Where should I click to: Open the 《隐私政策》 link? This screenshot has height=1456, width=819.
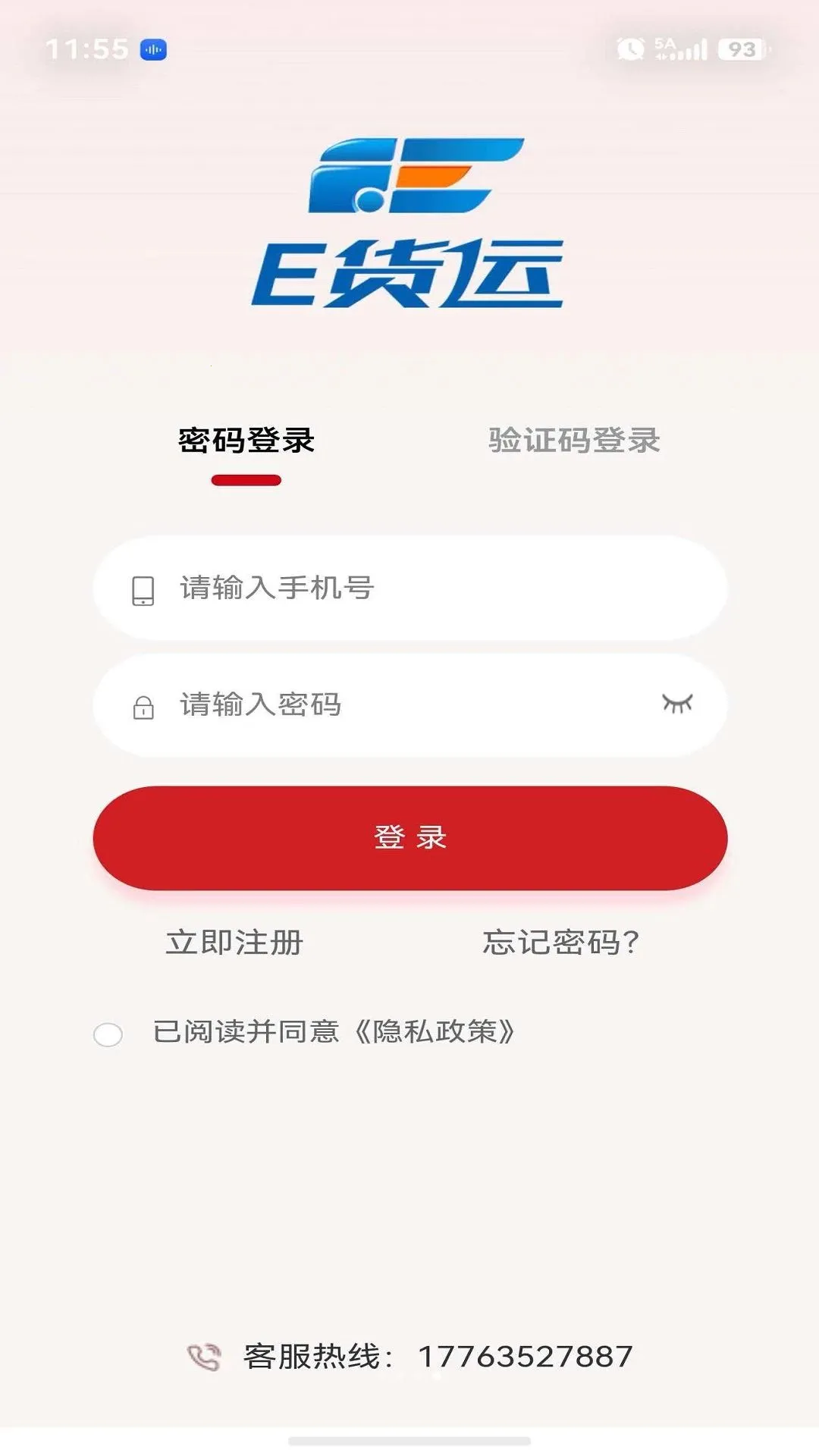[435, 1032]
